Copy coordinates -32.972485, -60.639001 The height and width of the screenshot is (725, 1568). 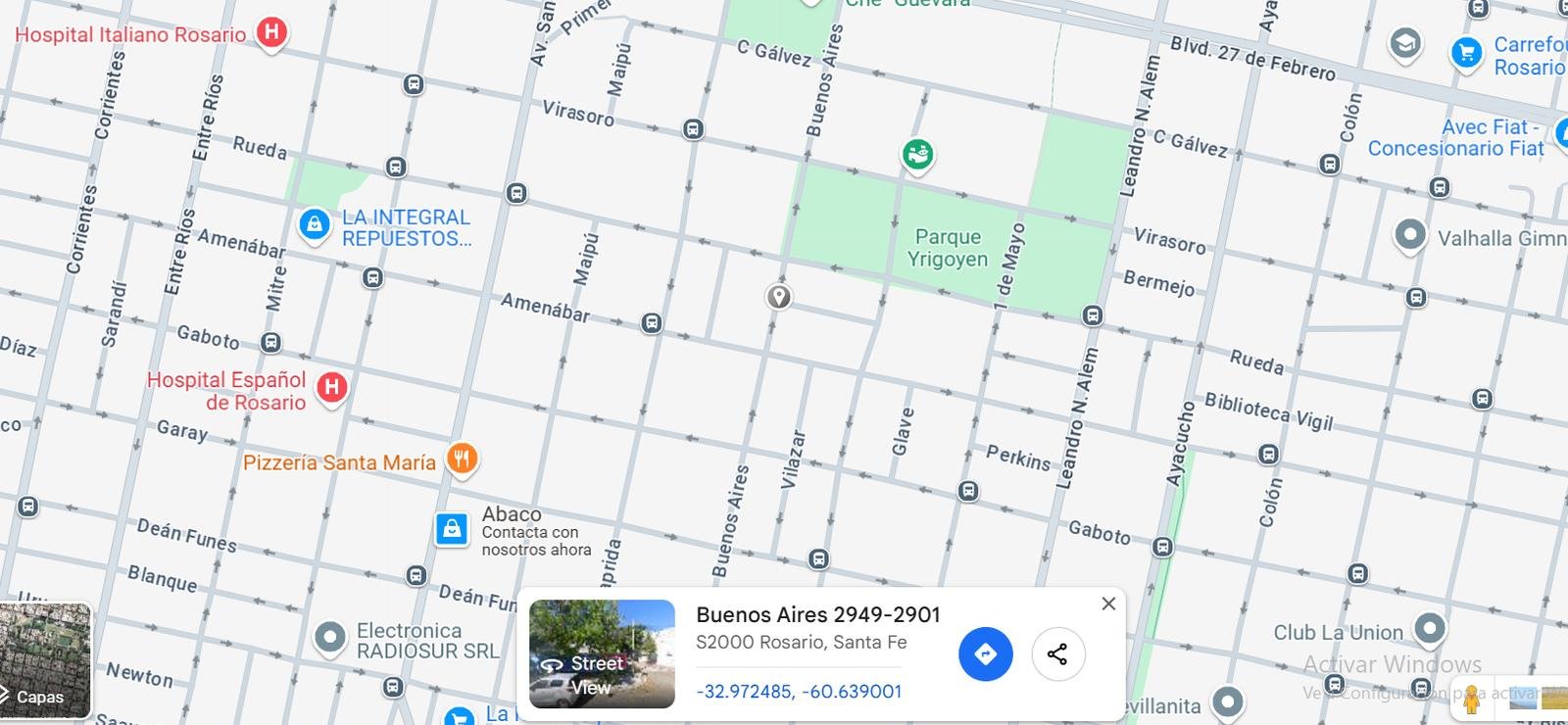798,692
